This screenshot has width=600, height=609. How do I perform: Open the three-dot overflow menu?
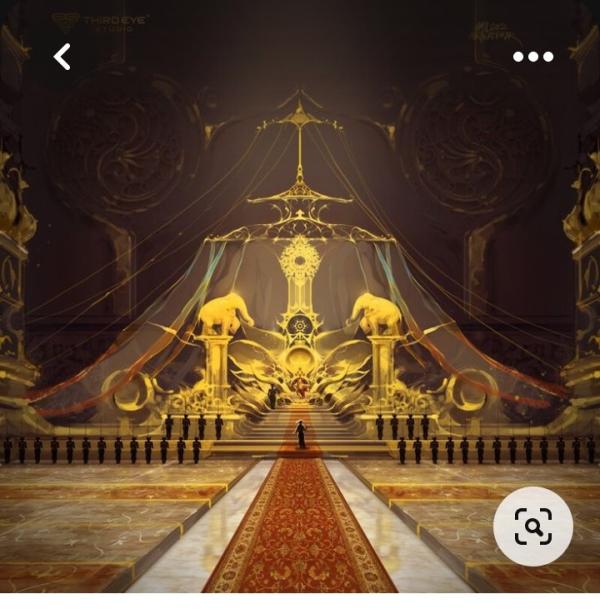(533, 57)
